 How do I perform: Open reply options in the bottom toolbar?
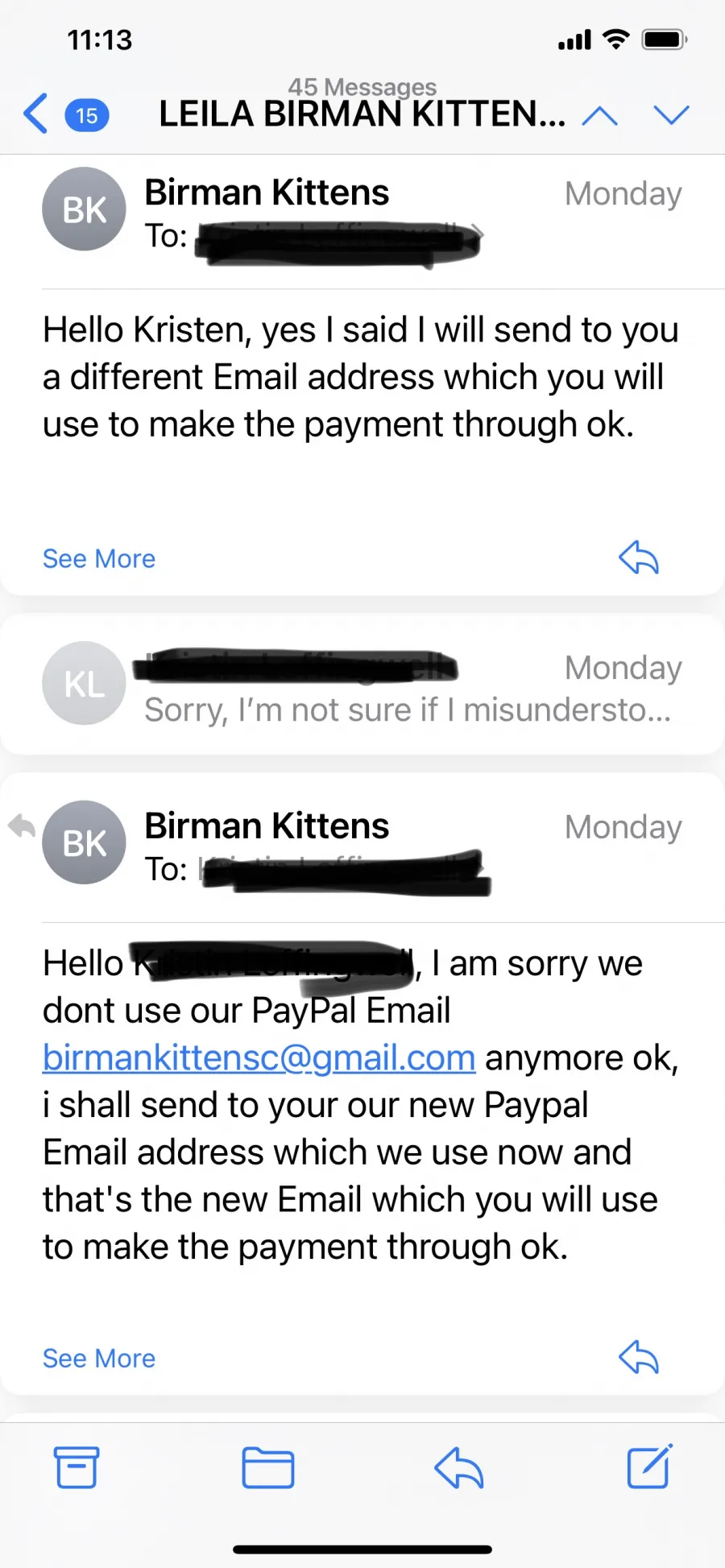pos(458,1467)
